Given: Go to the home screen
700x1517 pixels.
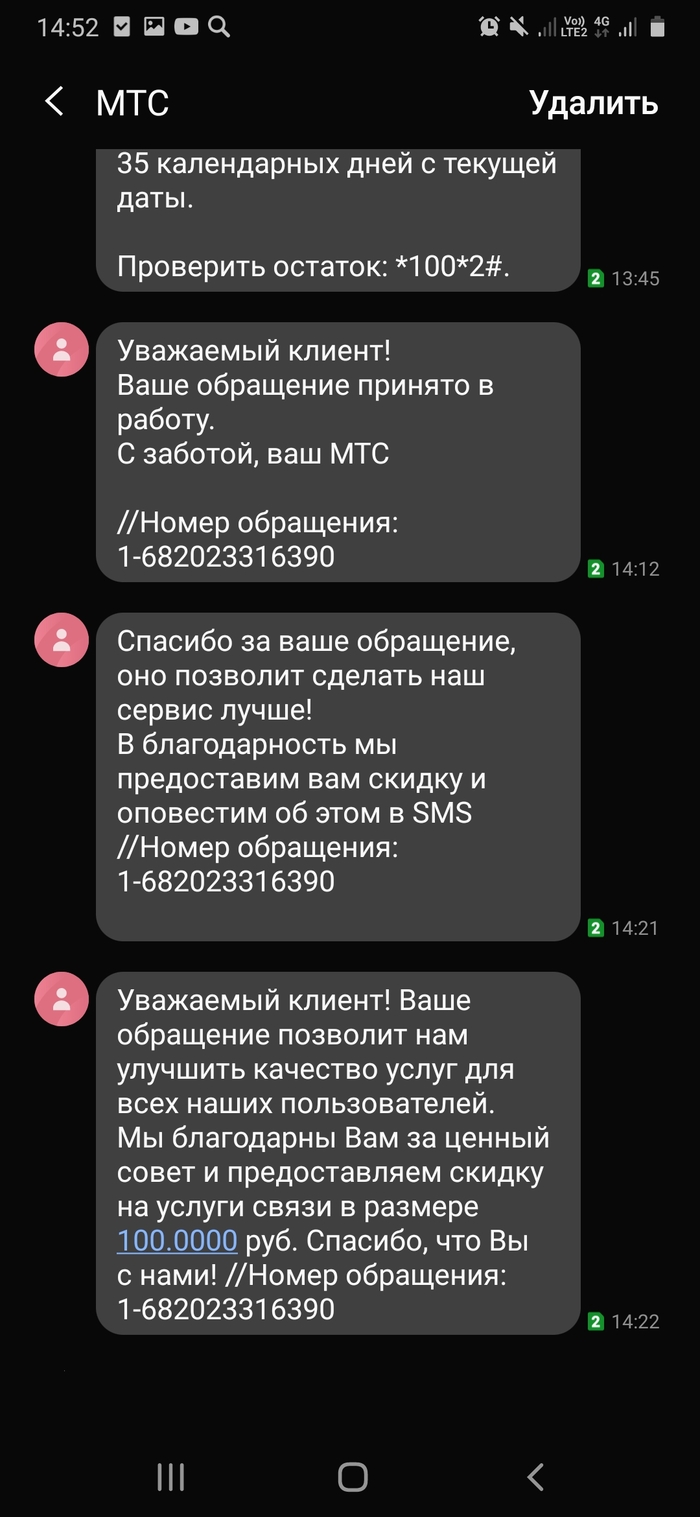Looking at the screenshot, I should tap(352, 1476).
